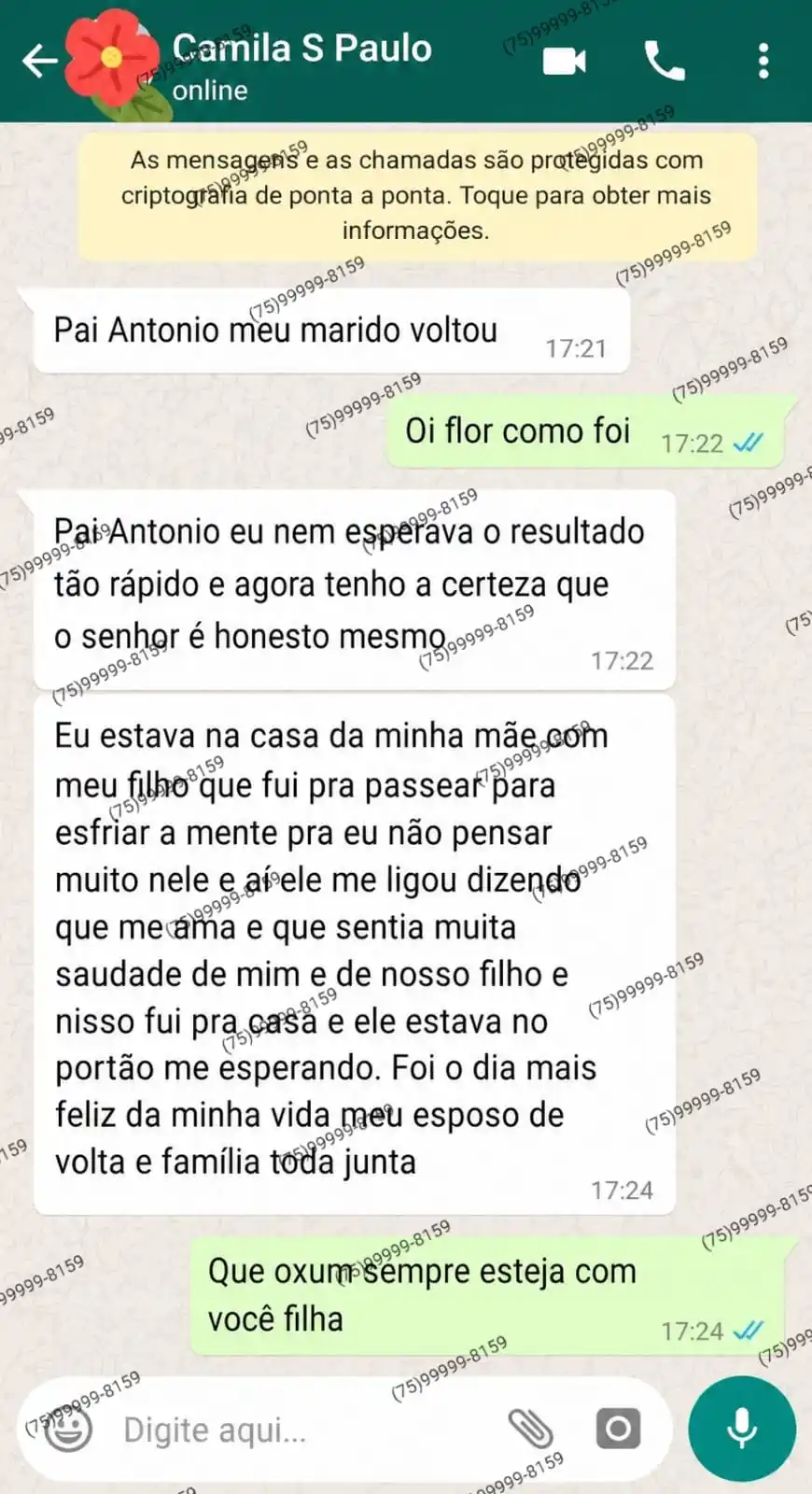Tap the timestamp 17:21 on first message
The width and height of the screenshot is (812, 1494).
click(x=577, y=348)
